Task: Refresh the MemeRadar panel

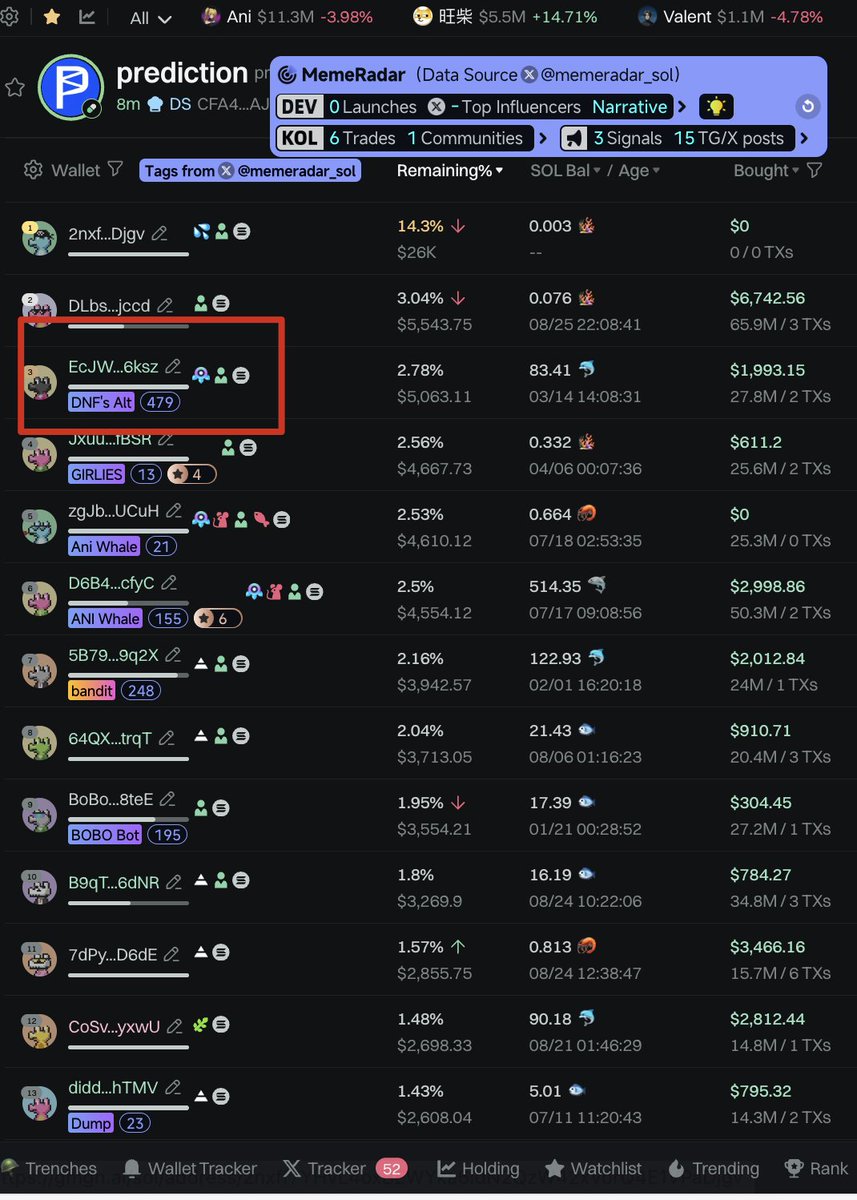Action: point(806,107)
